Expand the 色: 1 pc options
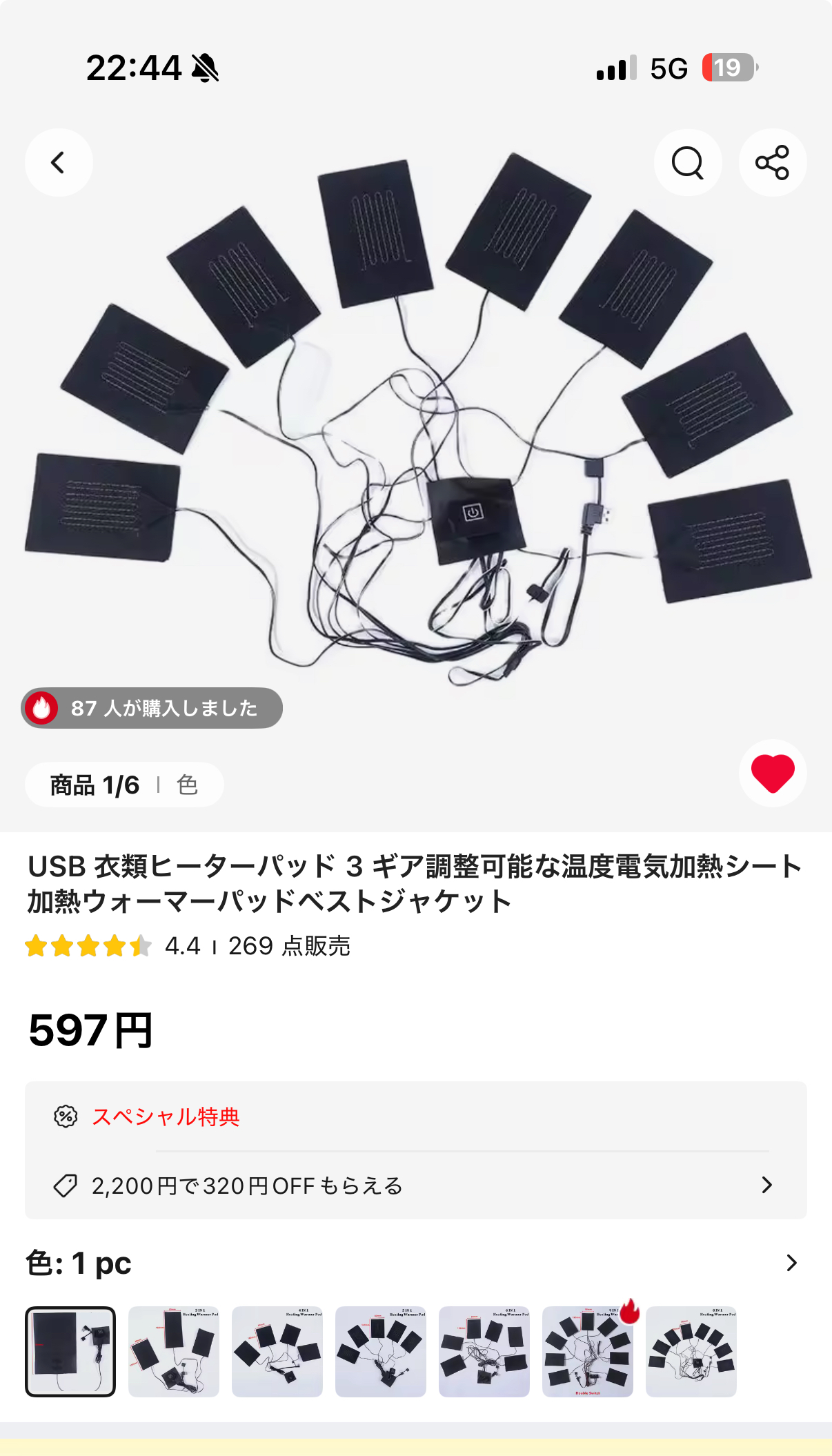Screen dimensions: 832x1456 point(791,1263)
